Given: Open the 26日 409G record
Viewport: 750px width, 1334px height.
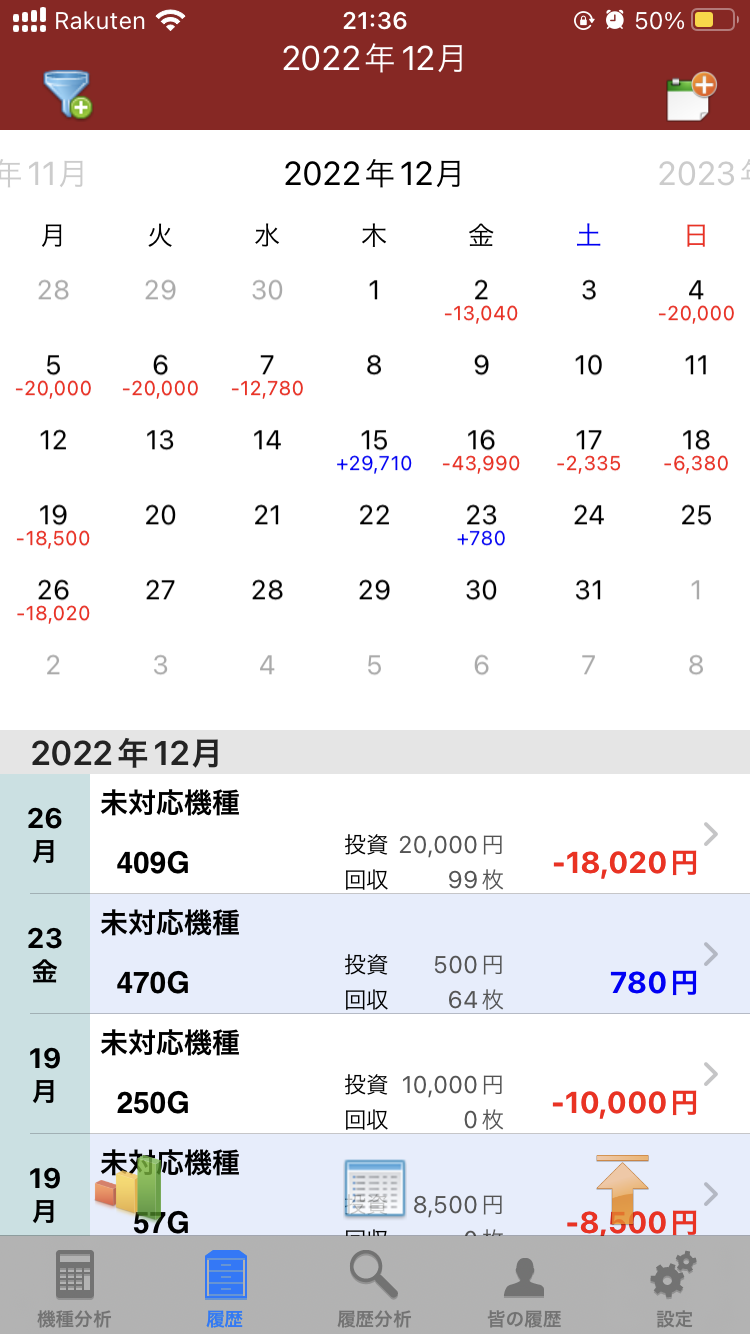Looking at the screenshot, I should tap(375, 834).
